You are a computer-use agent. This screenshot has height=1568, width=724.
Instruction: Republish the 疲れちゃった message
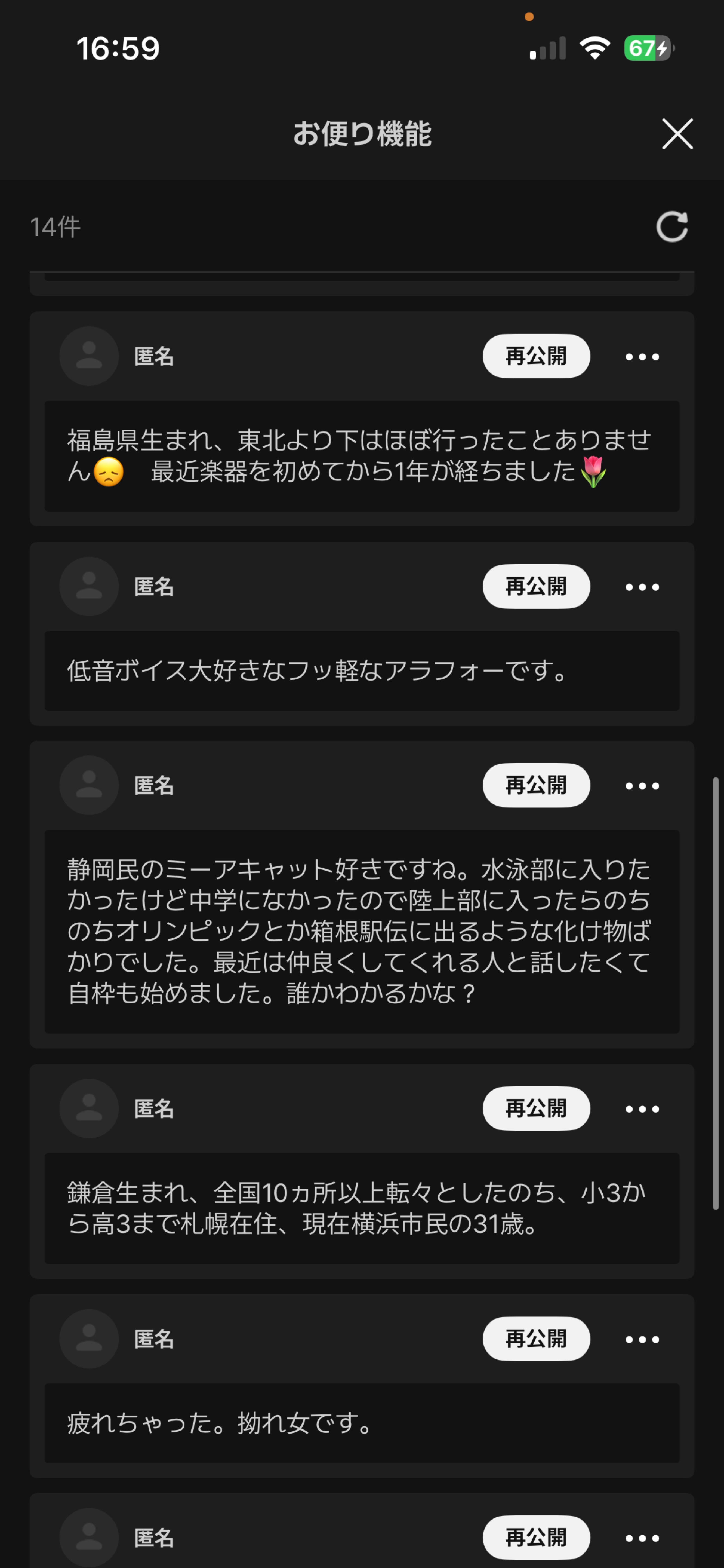[x=536, y=1339]
